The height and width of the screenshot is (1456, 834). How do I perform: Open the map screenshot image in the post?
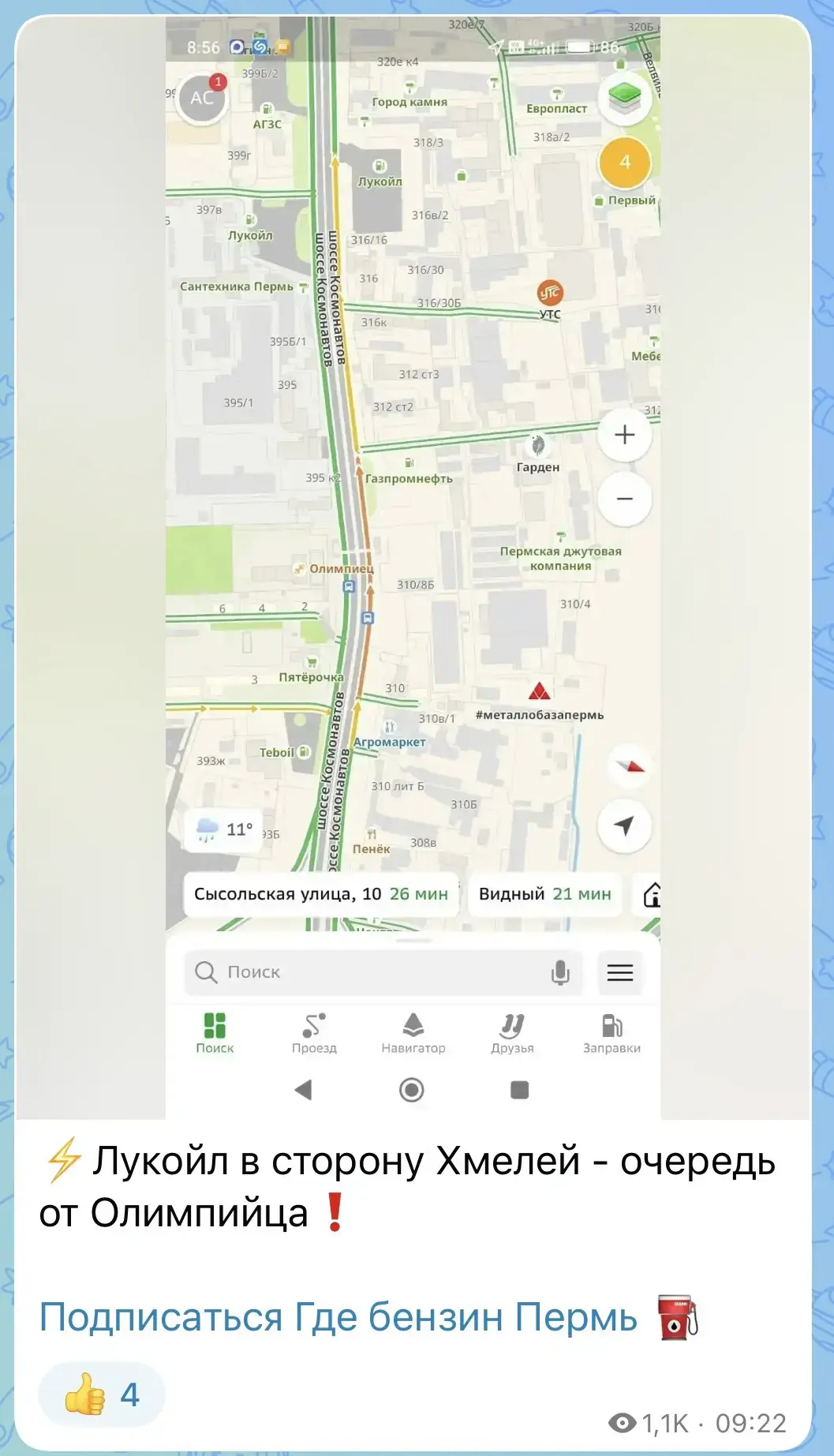click(413, 567)
